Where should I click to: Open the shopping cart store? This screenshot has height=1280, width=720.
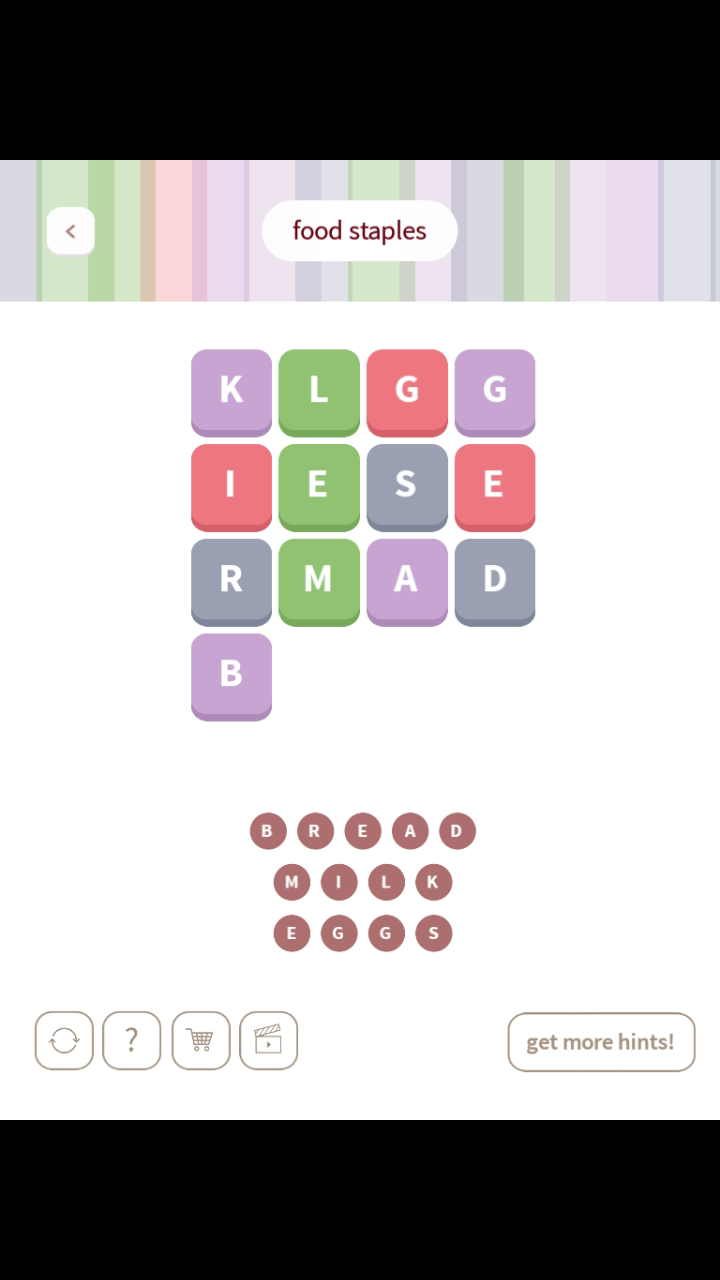coord(200,1041)
